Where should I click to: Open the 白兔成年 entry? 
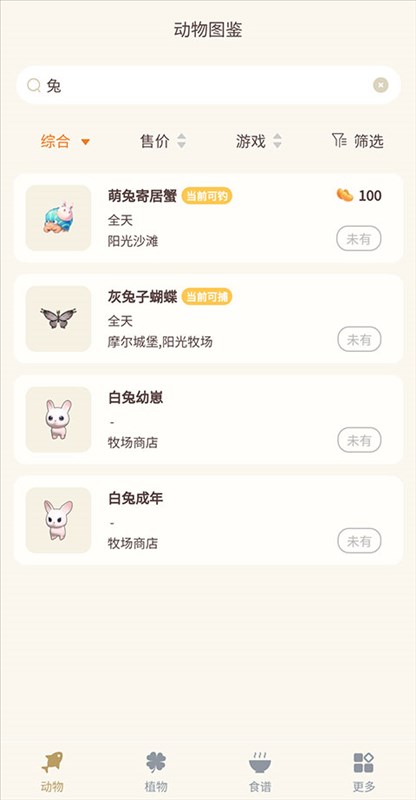pyautogui.click(x=208, y=520)
